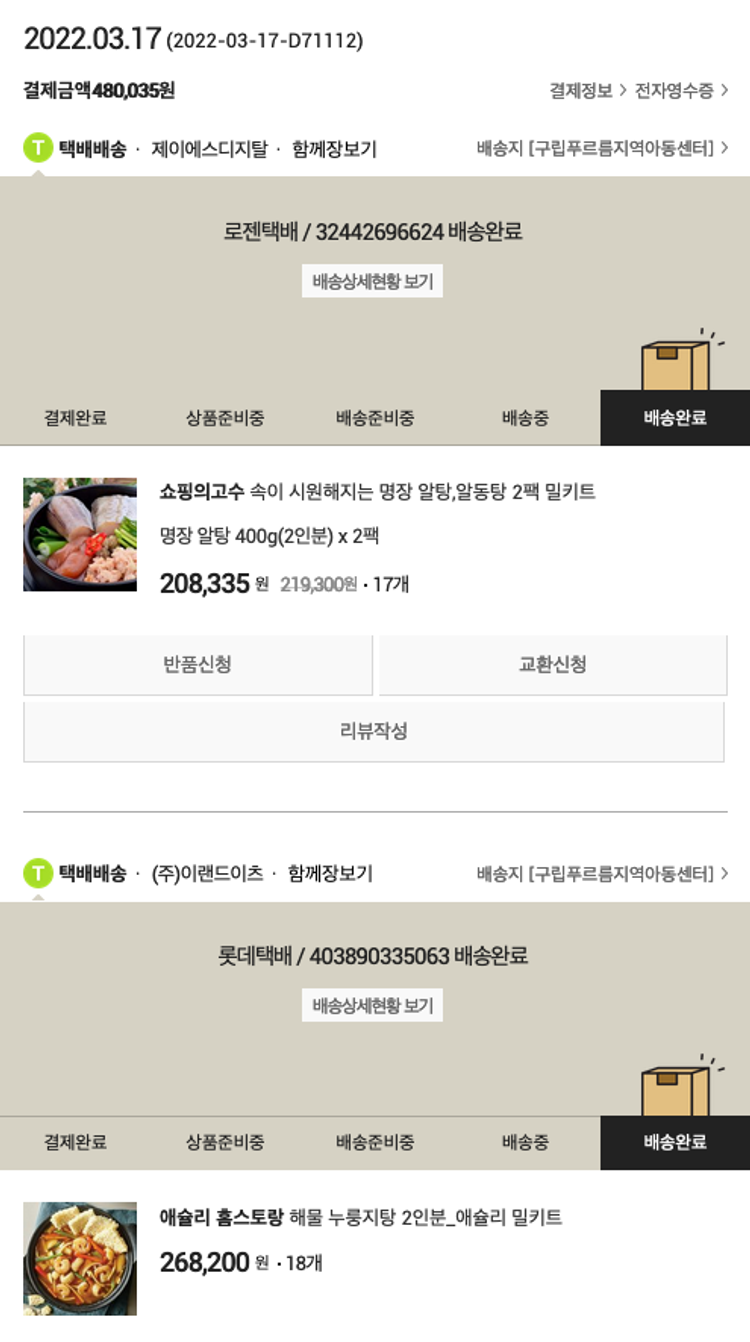Image resolution: width=750 pixels, height=1342 pixels.
Task: View 배송상세현황 for 롯데택배 shipment
Action: tap(372, 1006)
